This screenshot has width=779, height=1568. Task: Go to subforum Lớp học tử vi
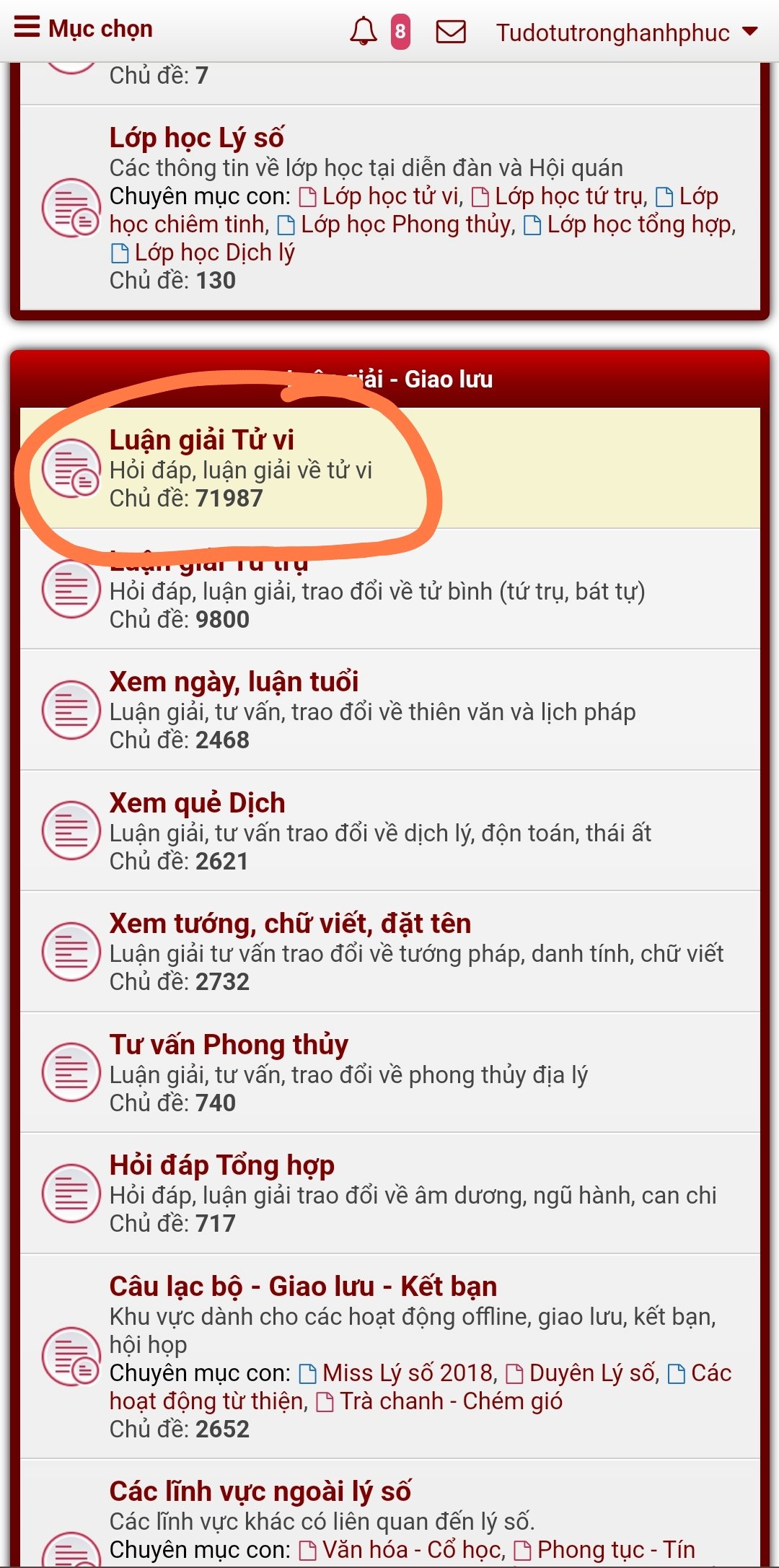pos(390,196)
